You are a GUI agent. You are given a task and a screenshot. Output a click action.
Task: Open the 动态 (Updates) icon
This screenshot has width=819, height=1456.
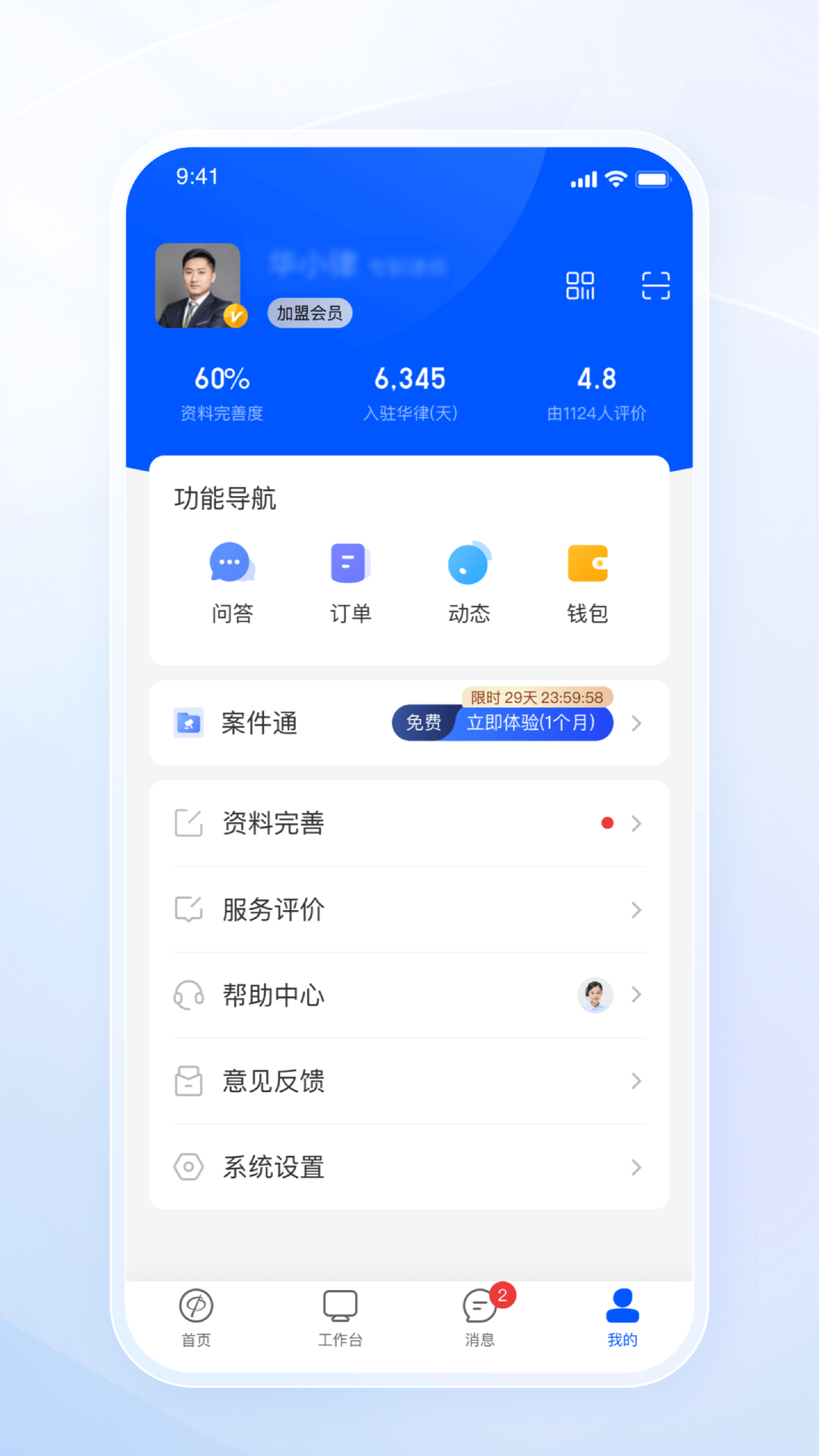tap(469, 564)
